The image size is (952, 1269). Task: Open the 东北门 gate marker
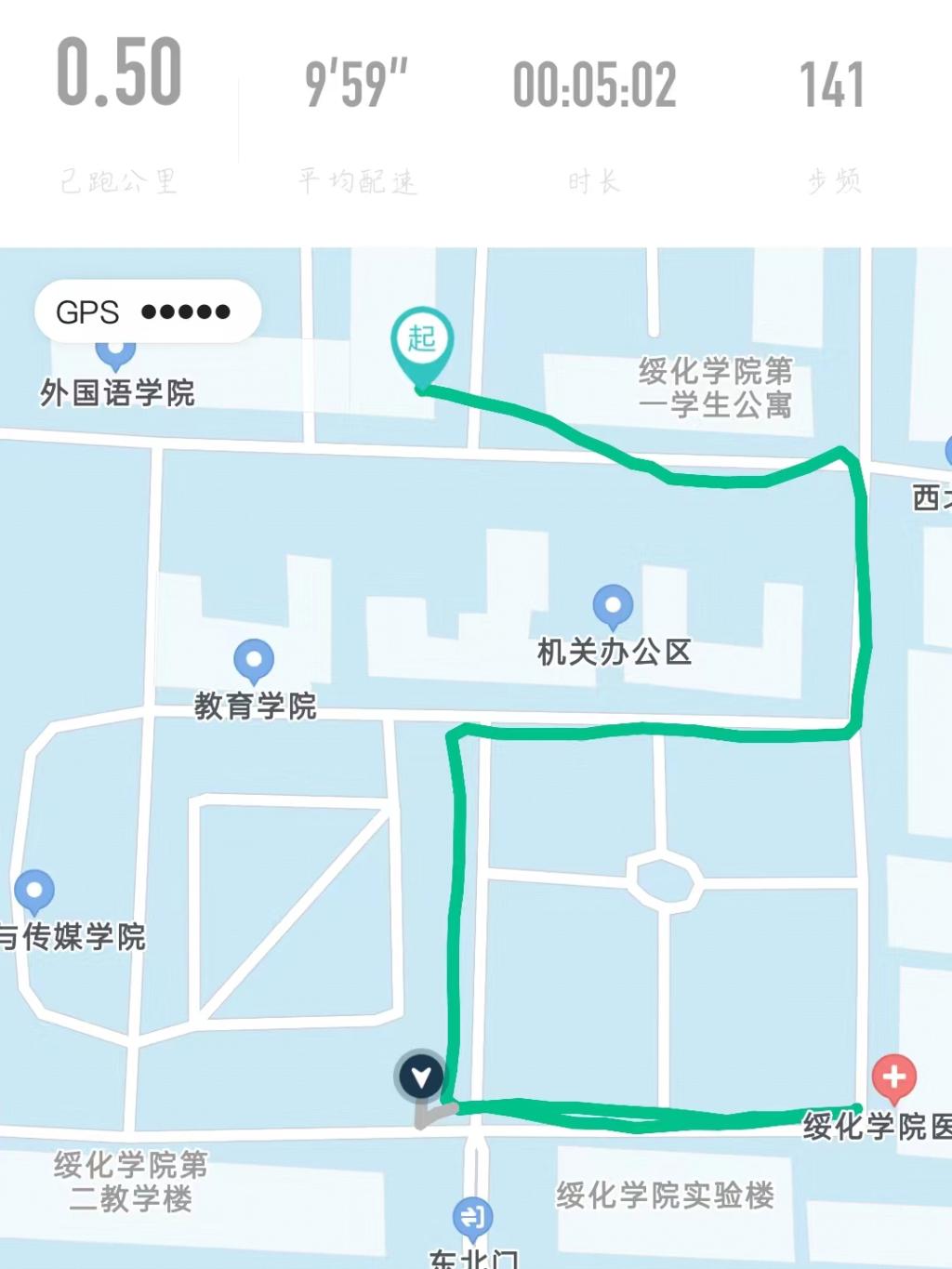coord(472,1217)
